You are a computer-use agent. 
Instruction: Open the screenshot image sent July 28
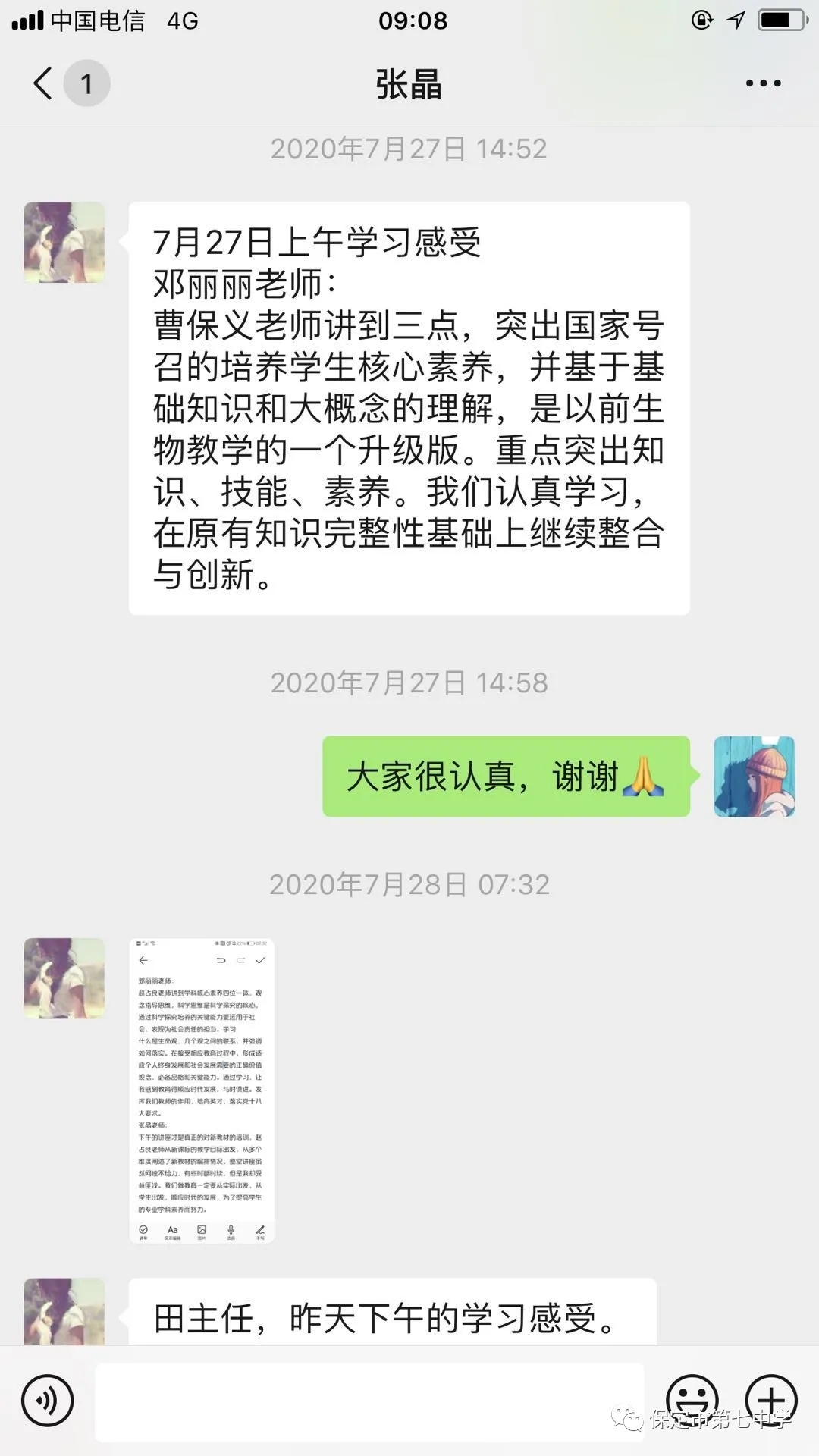(202, 1090)
